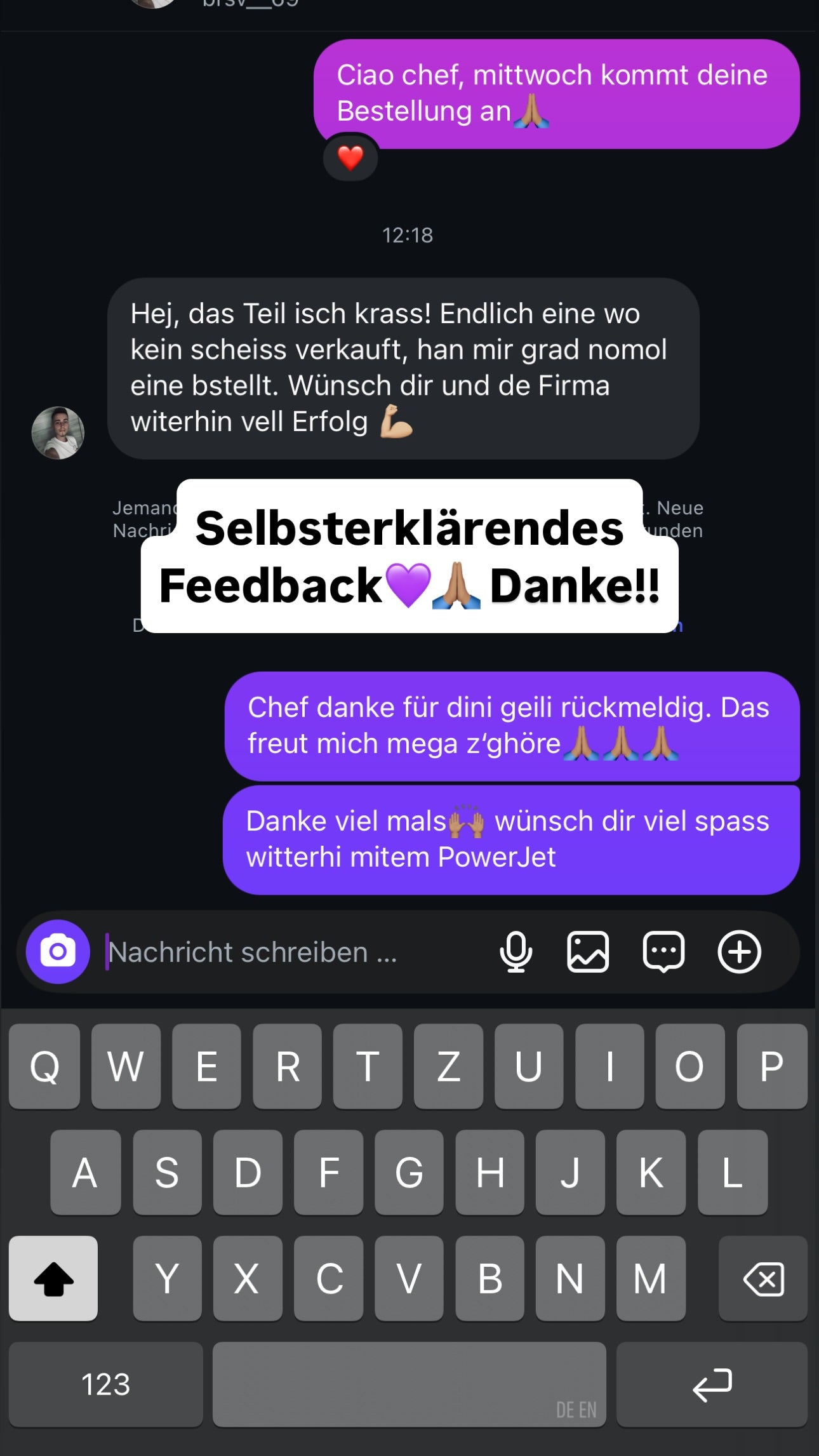Tap the shift key on the keyboard
This screenshot has height=1456, width=819.
pyautogui.click(x=53, y=1278)
